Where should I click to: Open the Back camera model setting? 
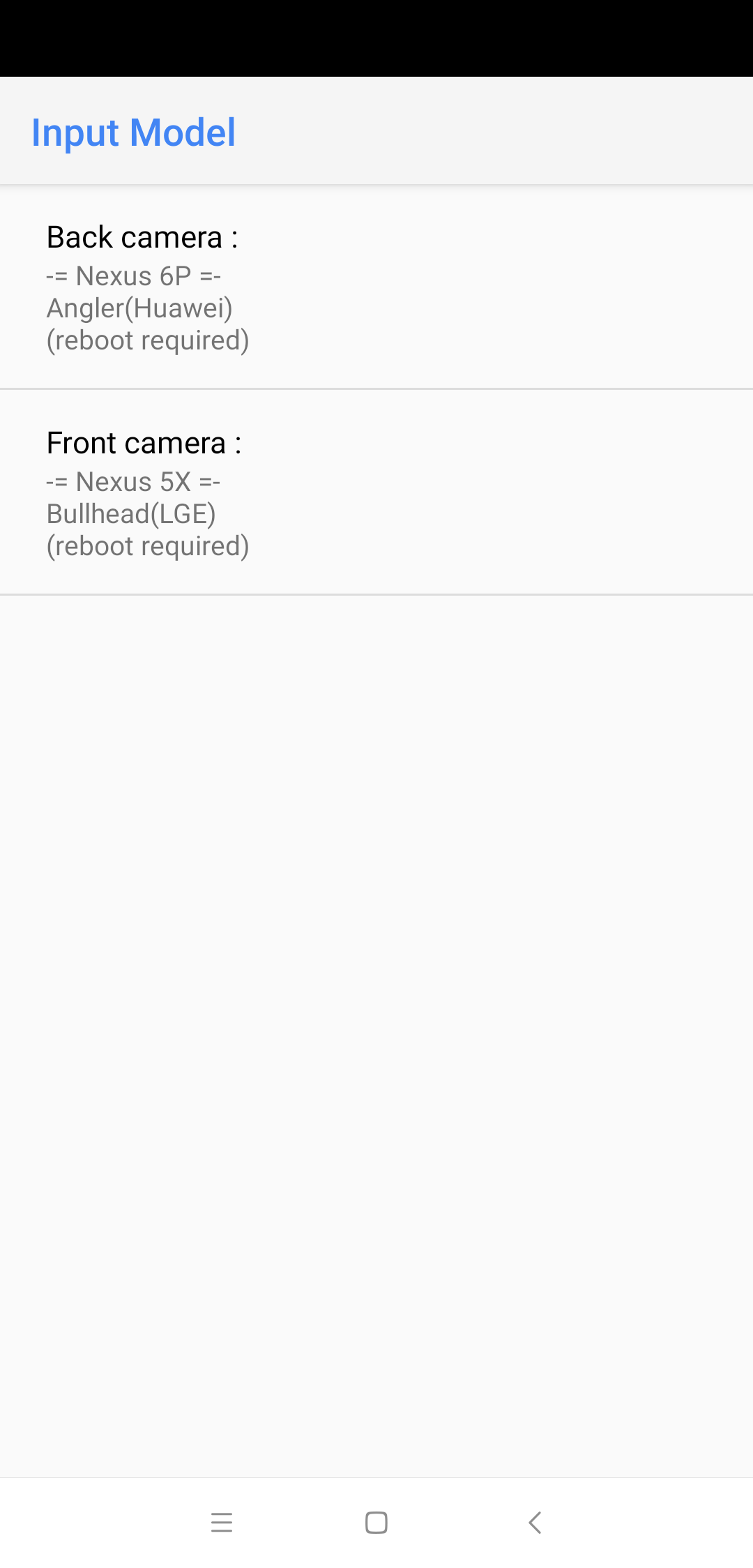pyautogui.click(x=376, y=287)
